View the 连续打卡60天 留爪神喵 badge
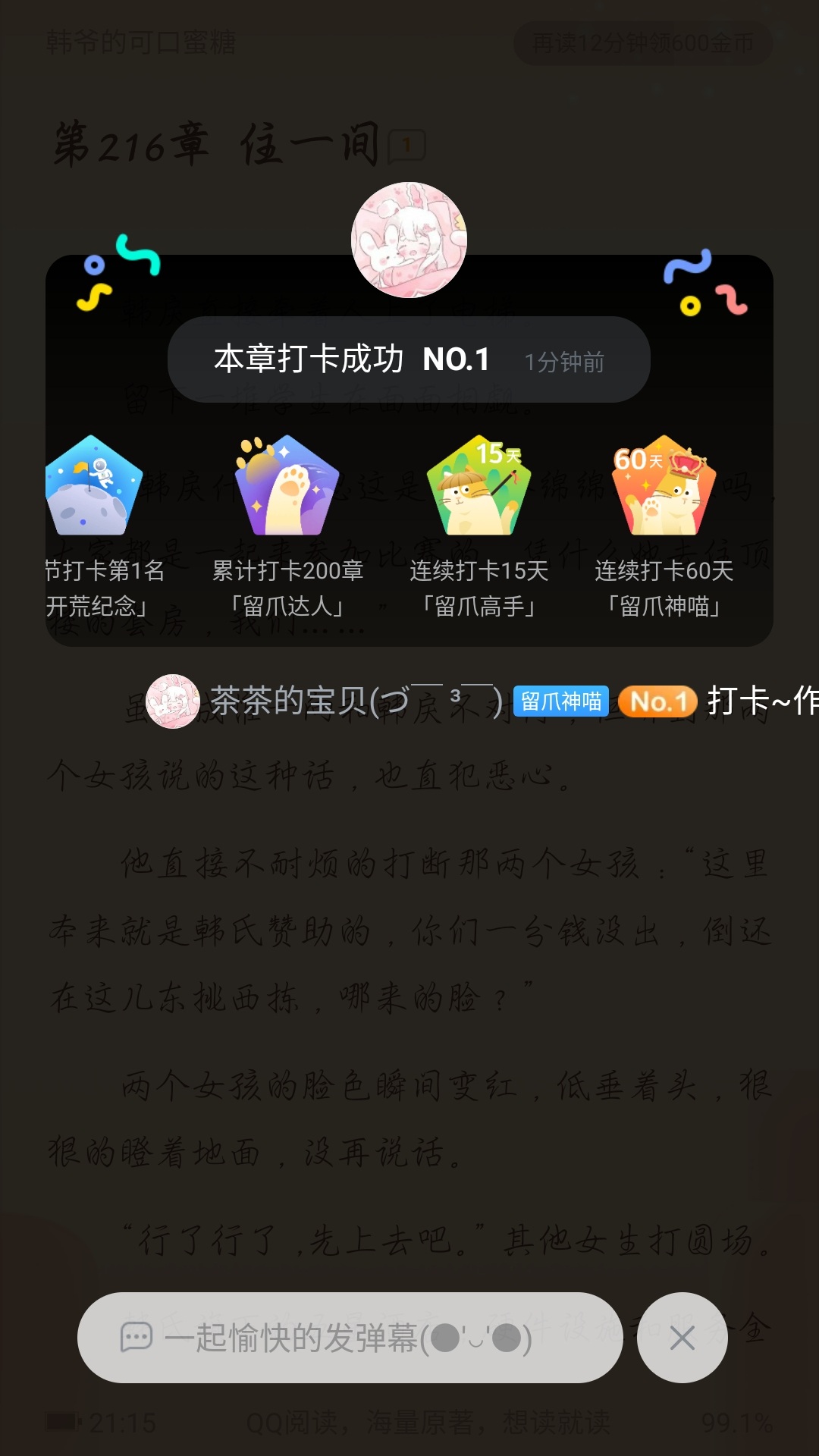Image resolution: width=819 pixels, height=1456 pixels. coord(664,485)
